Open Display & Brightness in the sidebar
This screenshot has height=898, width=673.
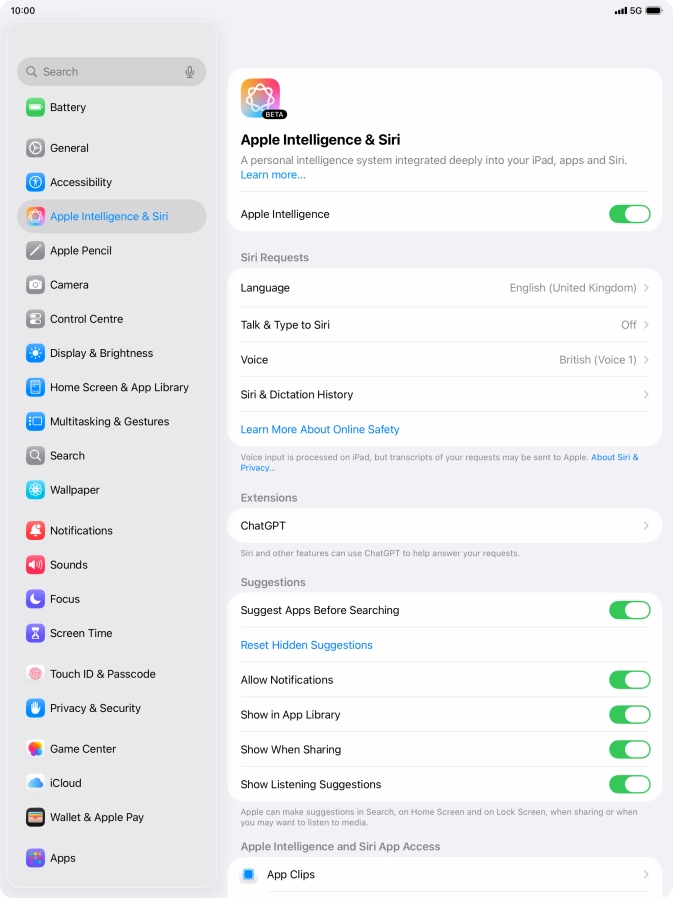pos(101,353)
